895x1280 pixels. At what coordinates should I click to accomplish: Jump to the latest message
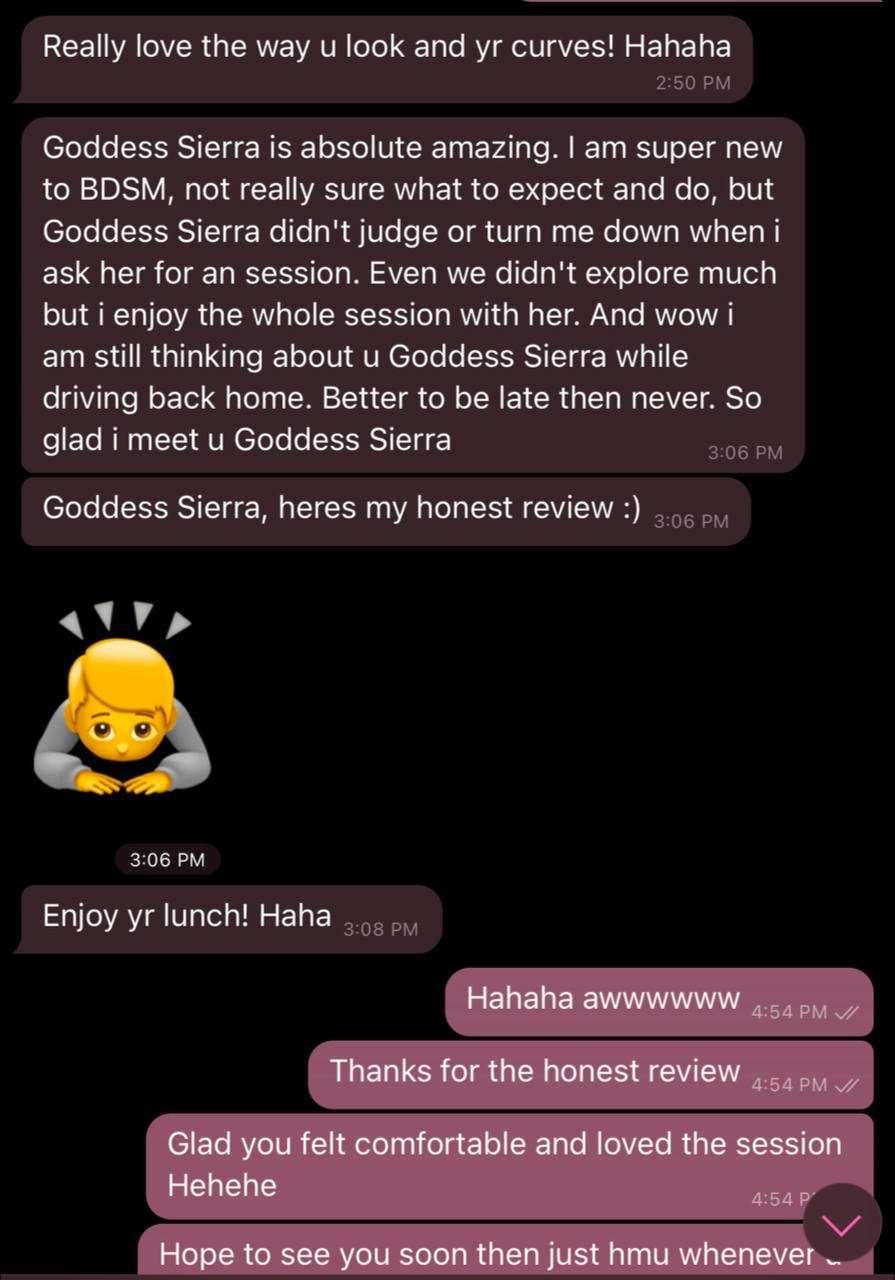click(842, 1223)
